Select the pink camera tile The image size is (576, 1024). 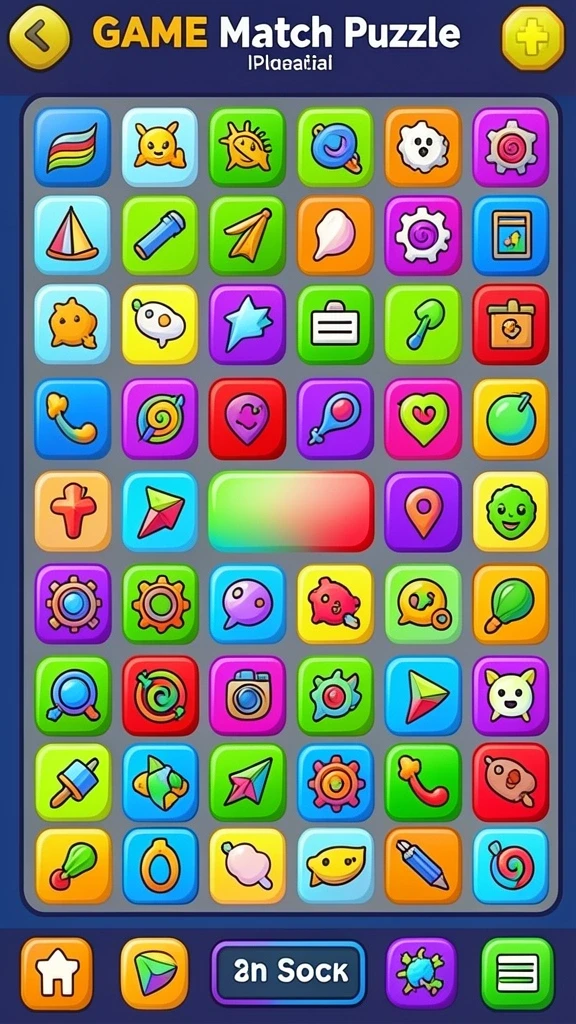pos(248,696)
